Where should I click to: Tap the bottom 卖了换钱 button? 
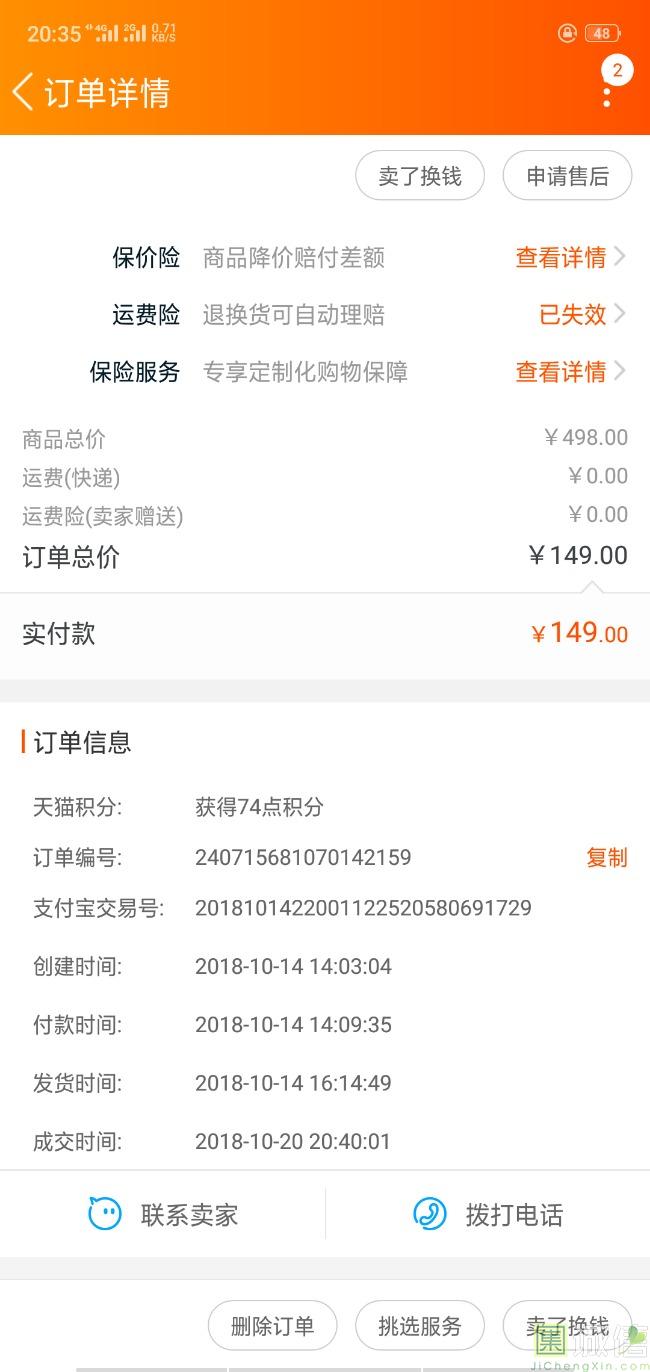567,1326
